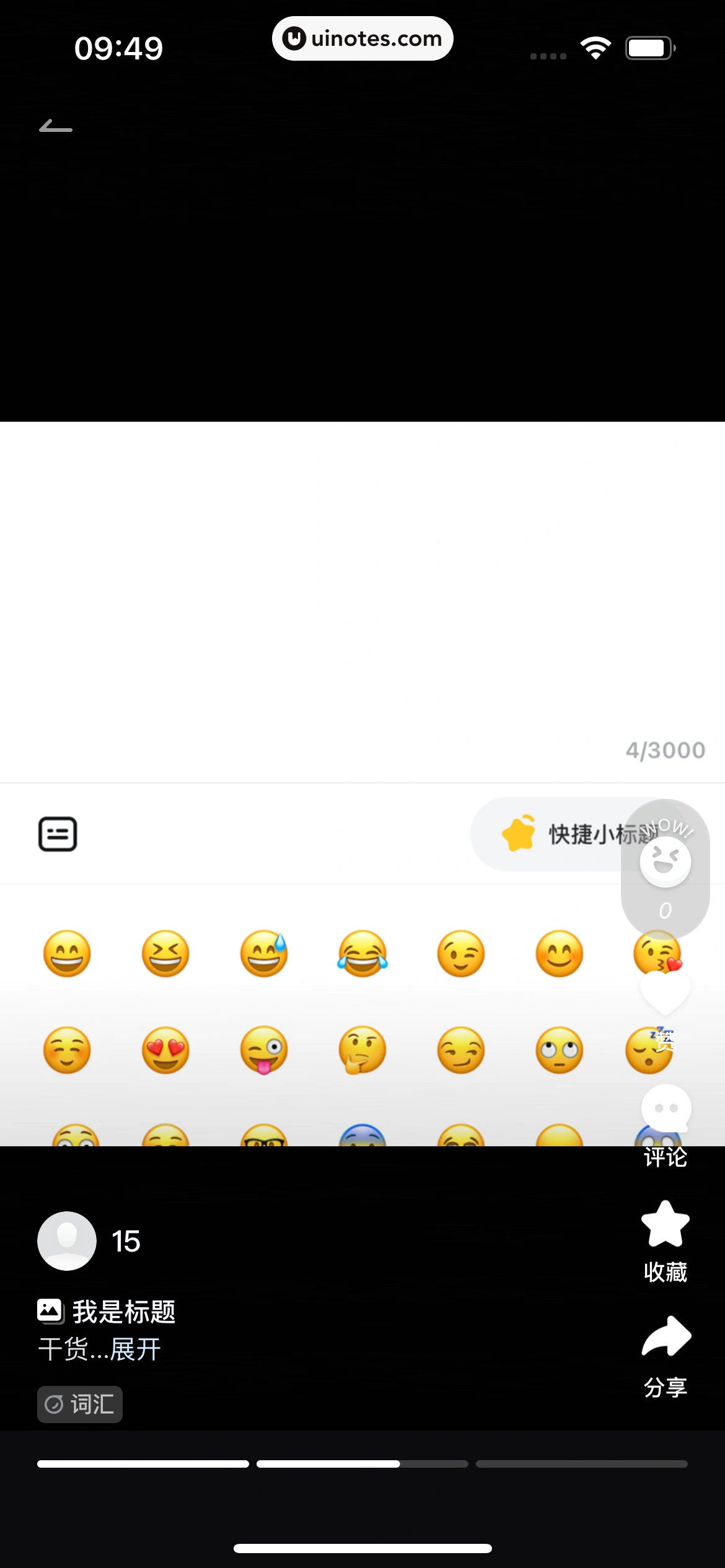Tap the 4/3000 character counter
725x1568 pixels.
coord(664,750)
